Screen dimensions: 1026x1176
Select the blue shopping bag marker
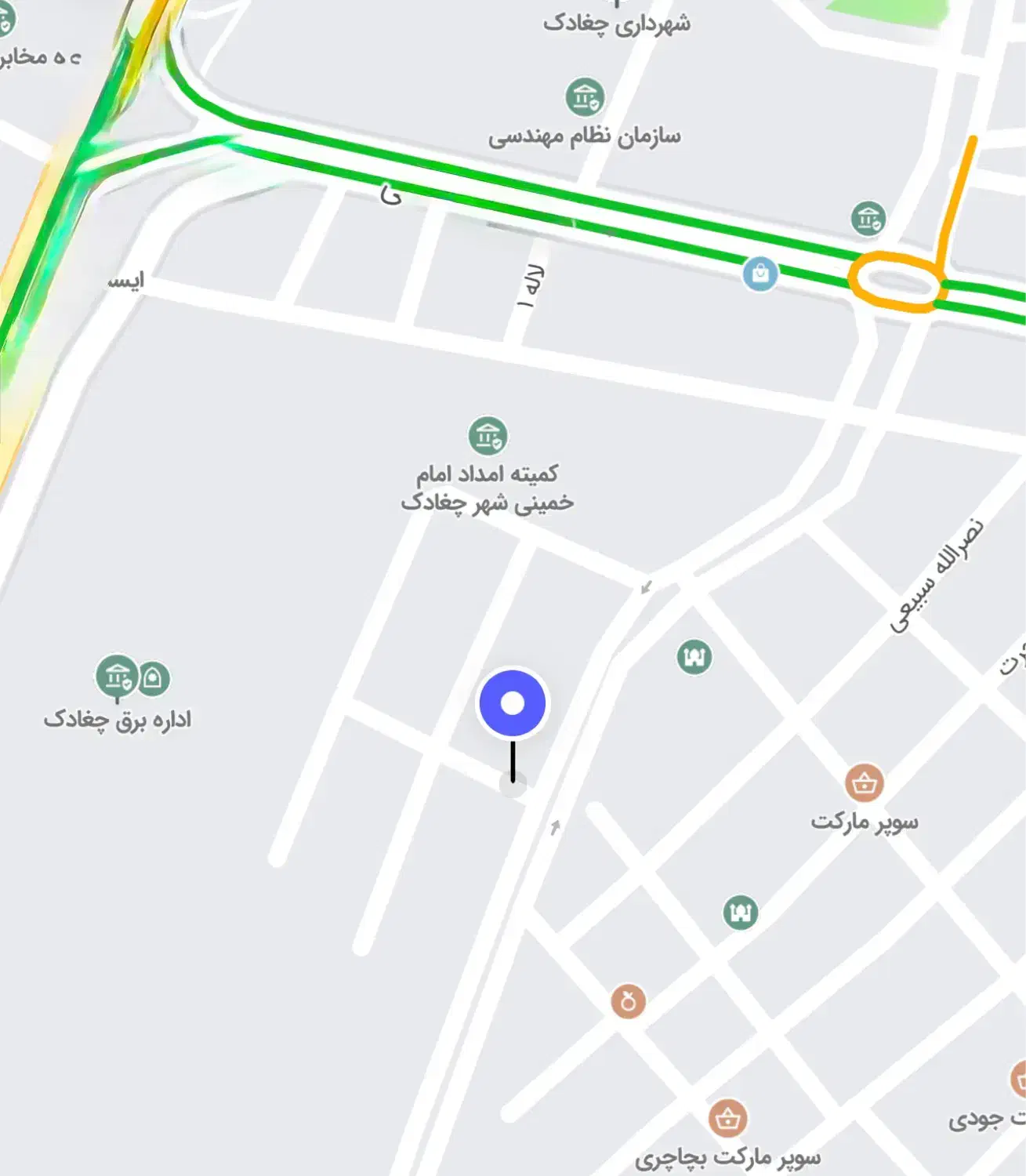[760, 274]
